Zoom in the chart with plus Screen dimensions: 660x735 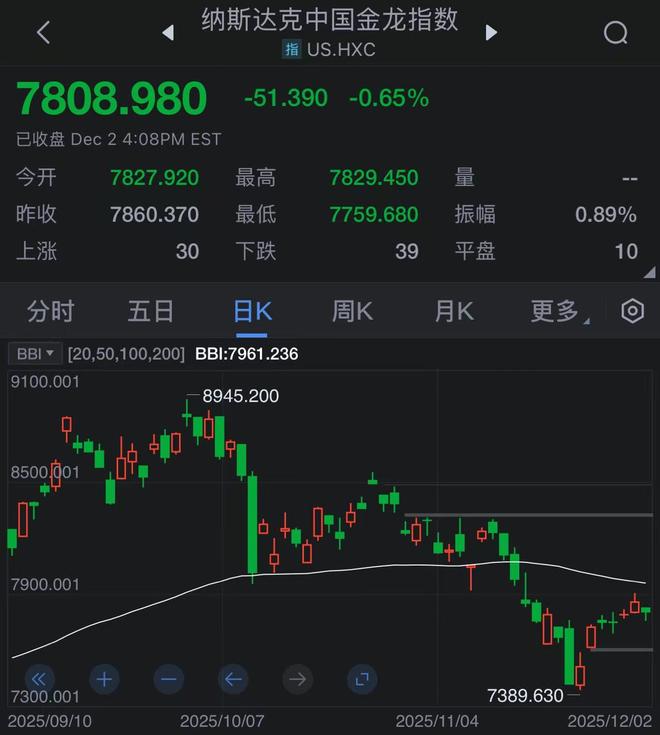(104, 680)
